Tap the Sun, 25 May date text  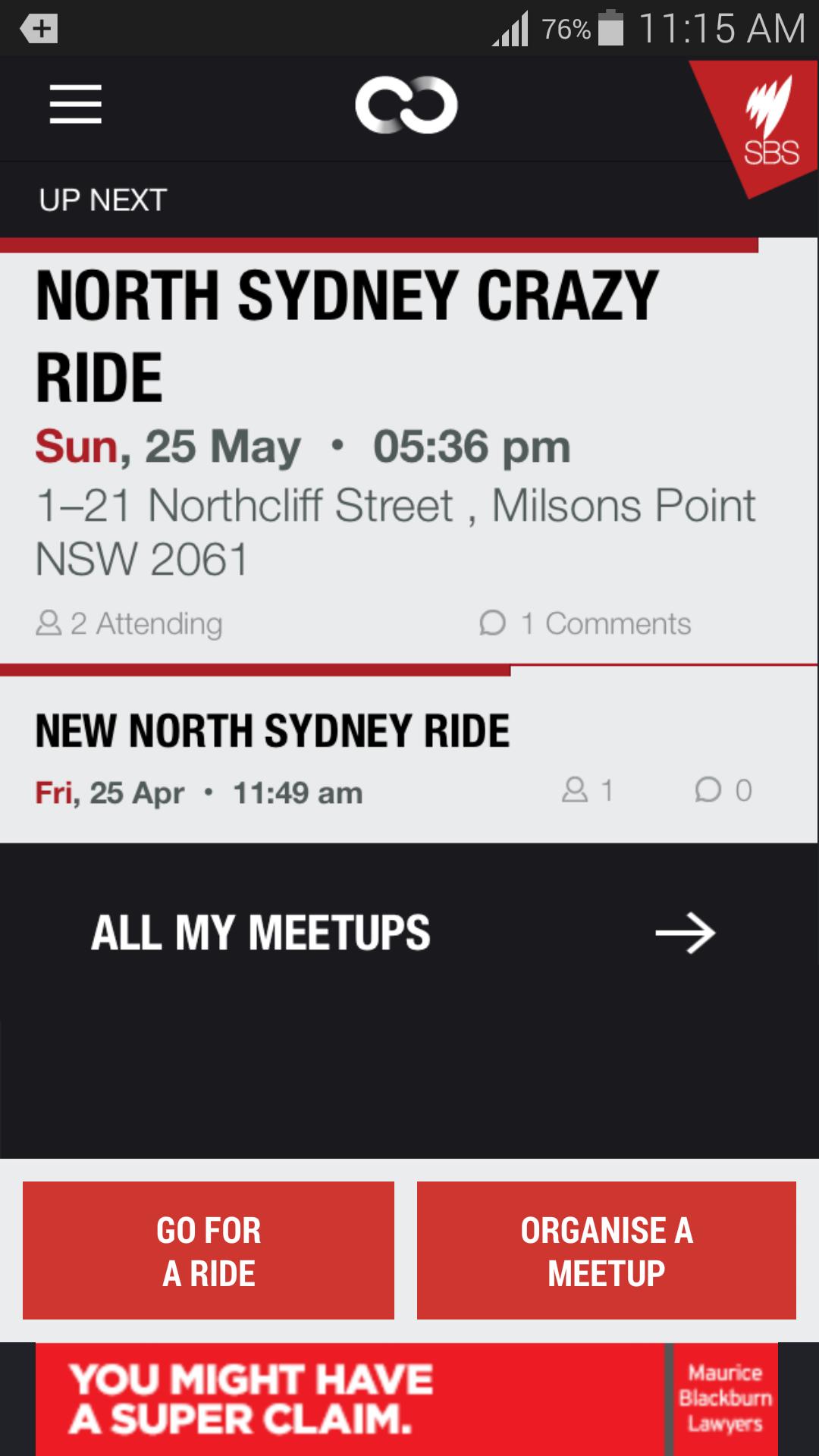[x=167, y=446]
